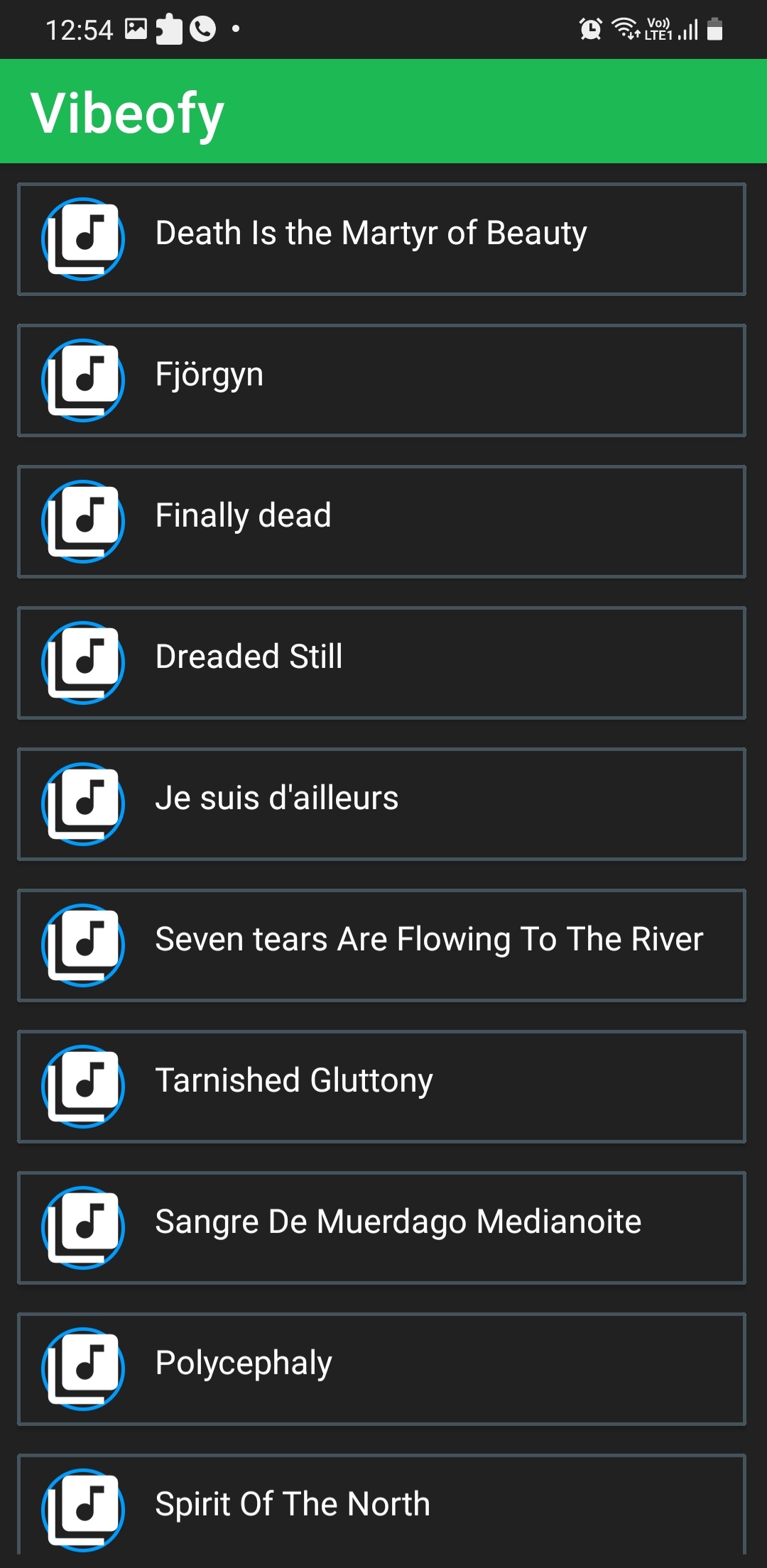This screenshot has width=767, height=1568.
Task: Choose Je suis d'ailleurs
Action: pyautogui.click(x=381, y=804)
